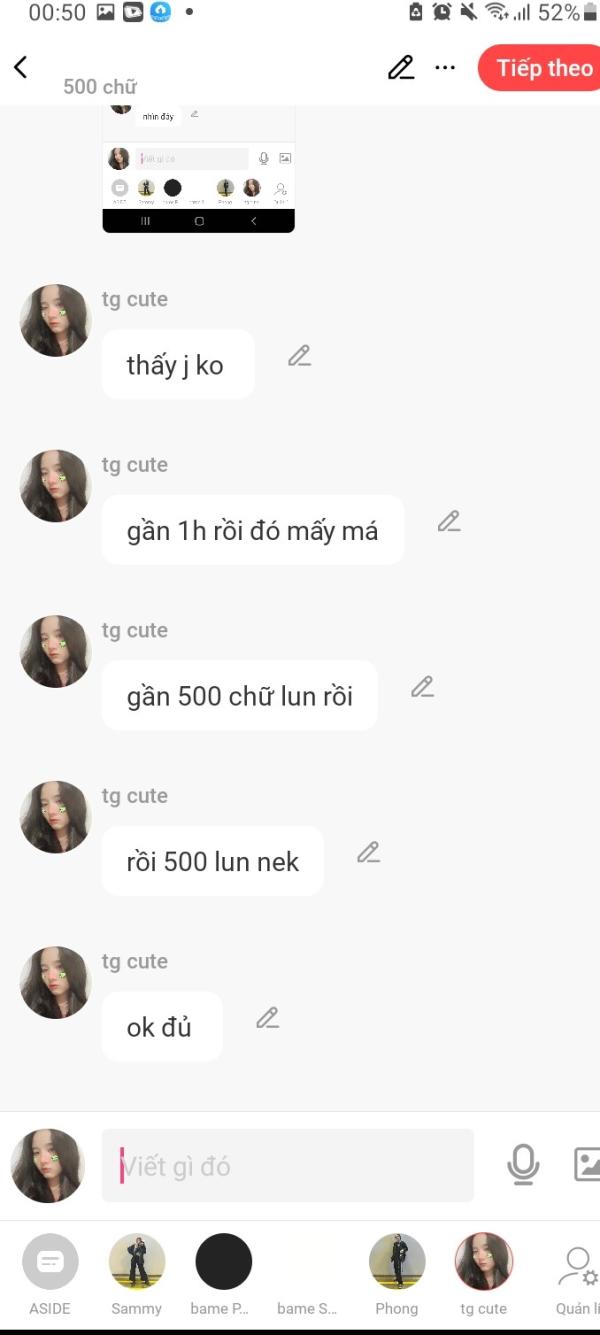Focus the "Viết gì đó" text field
This screenshot has height=1335, width=600.
[288, 1166]
